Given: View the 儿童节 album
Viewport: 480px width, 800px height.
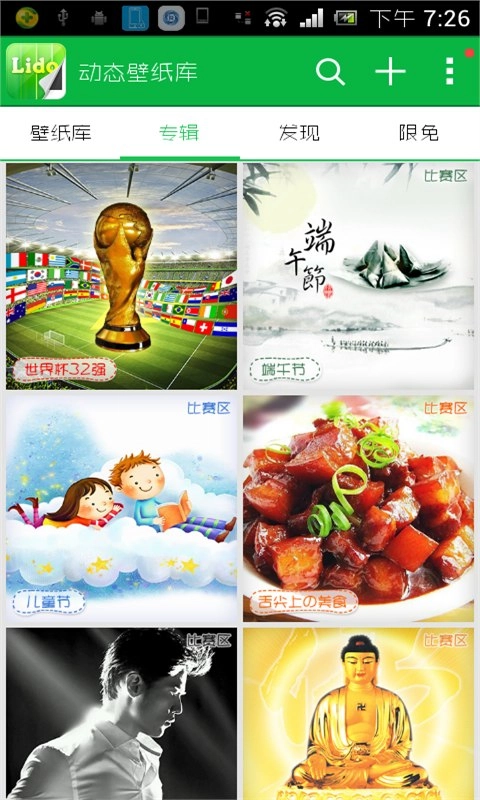Looking at the screenshot, I should click(121, 508).
